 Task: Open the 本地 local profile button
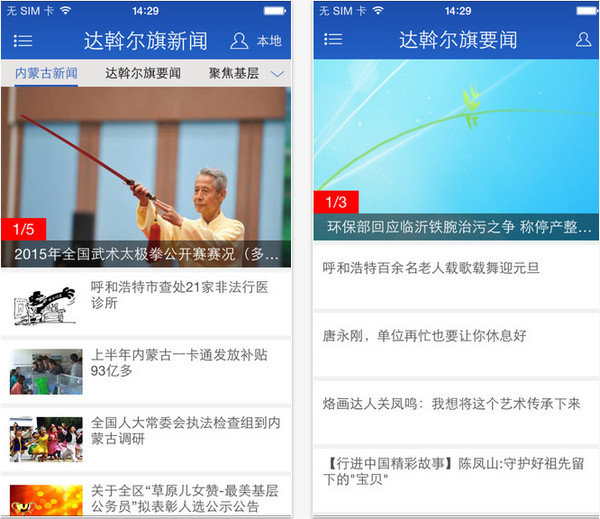(256, 41)
